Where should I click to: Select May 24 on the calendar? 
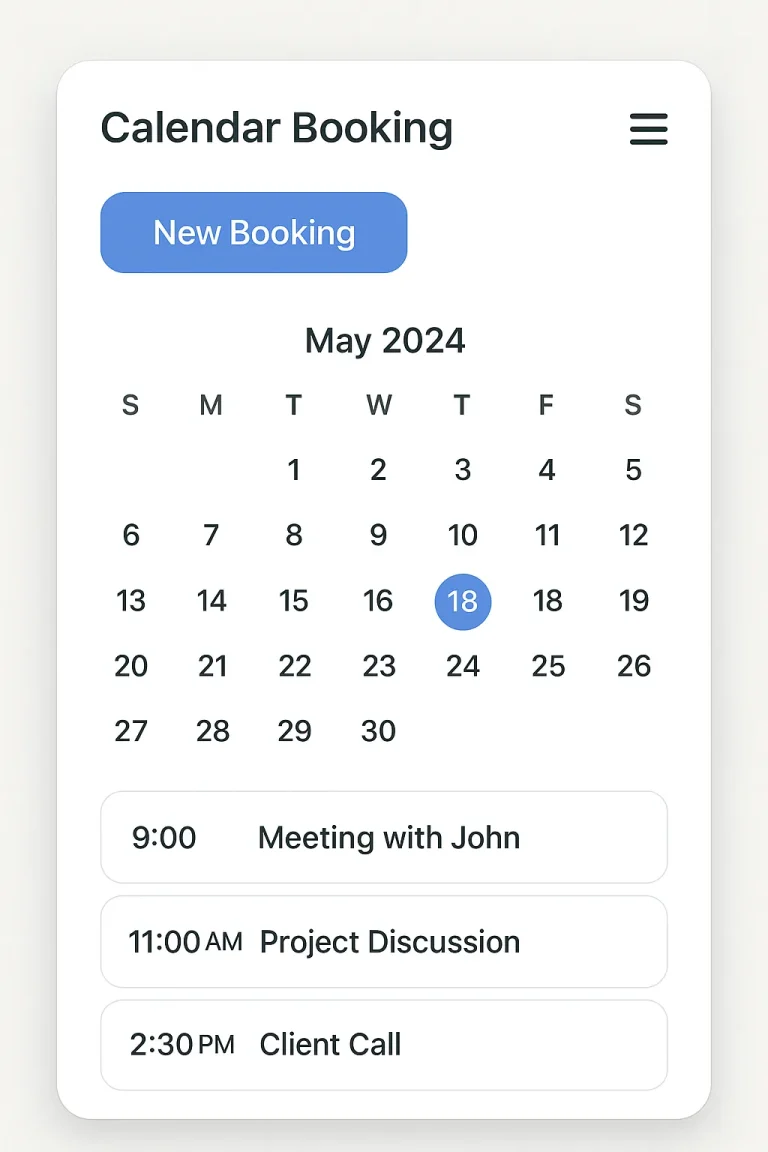coord(462,666)
